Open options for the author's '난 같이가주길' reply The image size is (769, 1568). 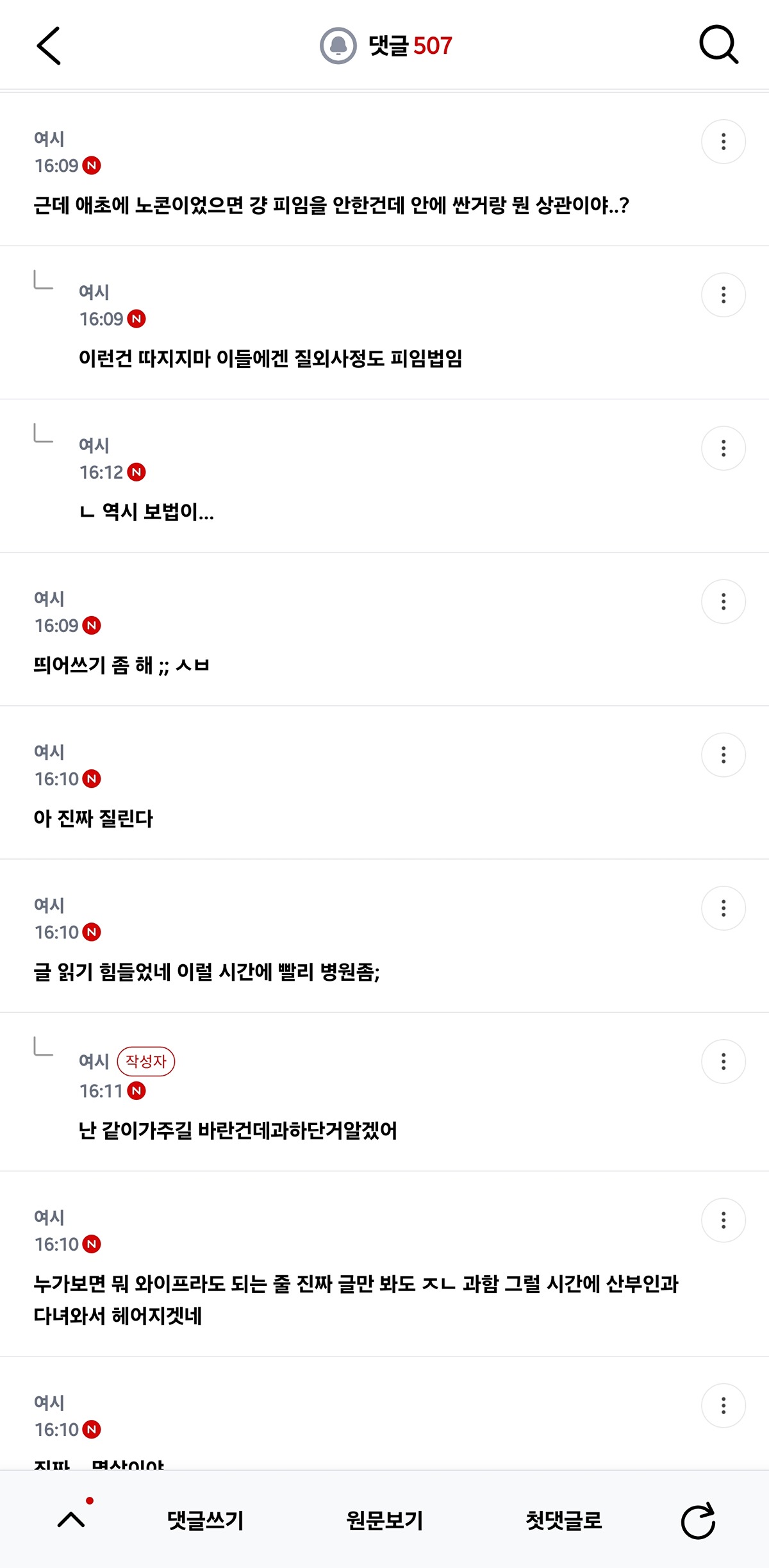(724, 1062)
